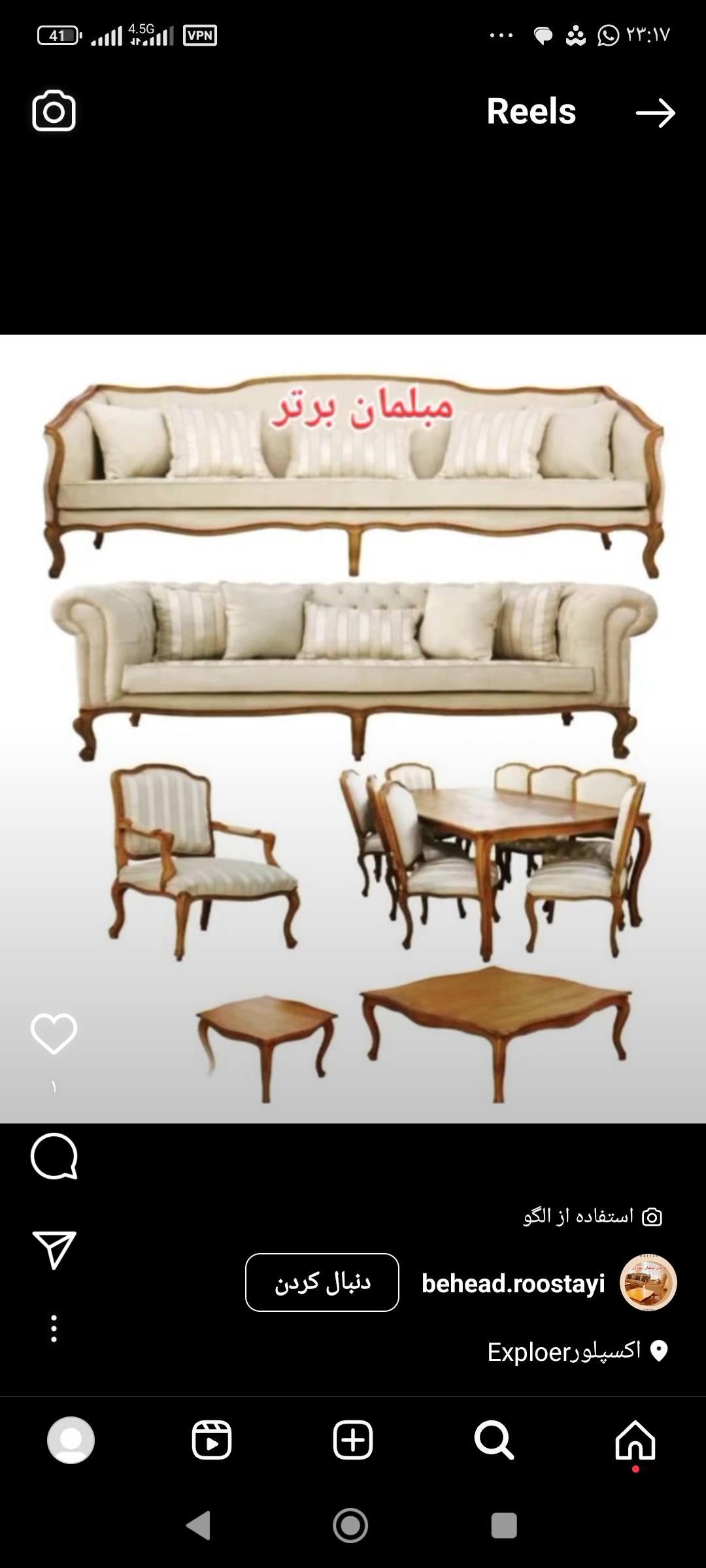Screen dimensions: 706x1568
Task: Open the comments on this reel
Action: coord(54,1156)
